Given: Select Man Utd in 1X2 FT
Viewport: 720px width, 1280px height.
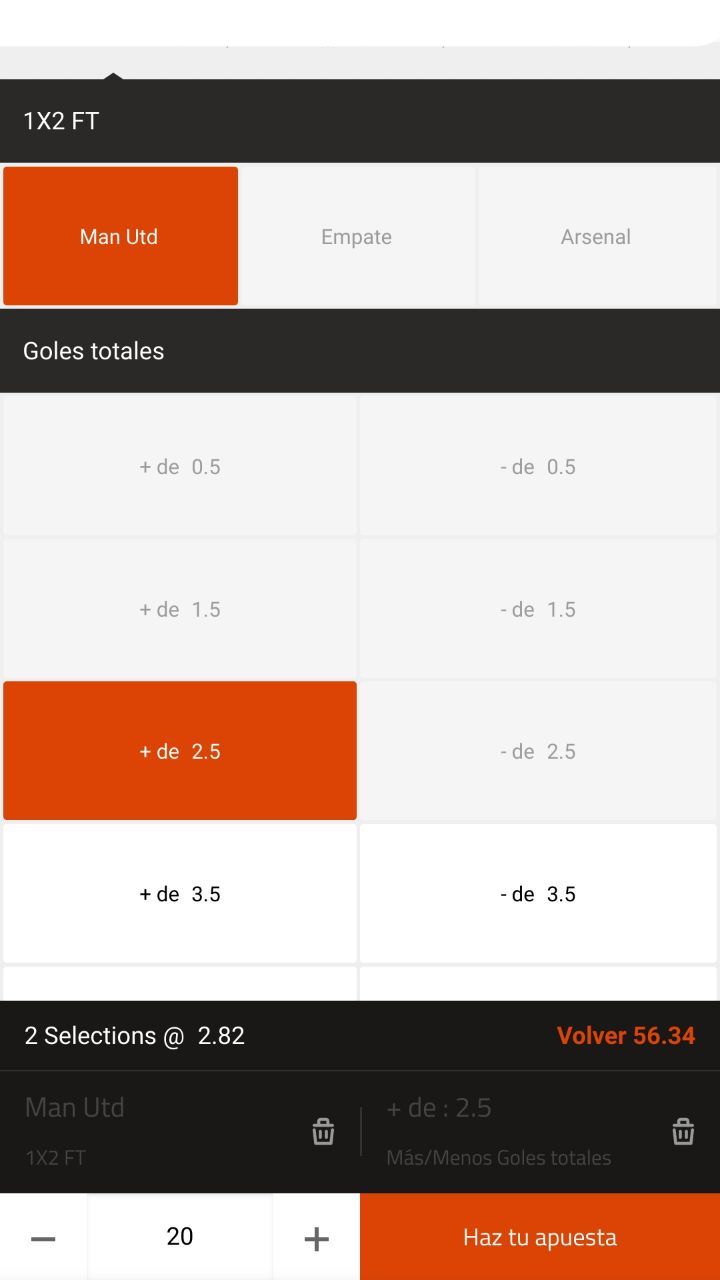Looking at the screenshot, I should pyautogui.click(x=120, y=236).
